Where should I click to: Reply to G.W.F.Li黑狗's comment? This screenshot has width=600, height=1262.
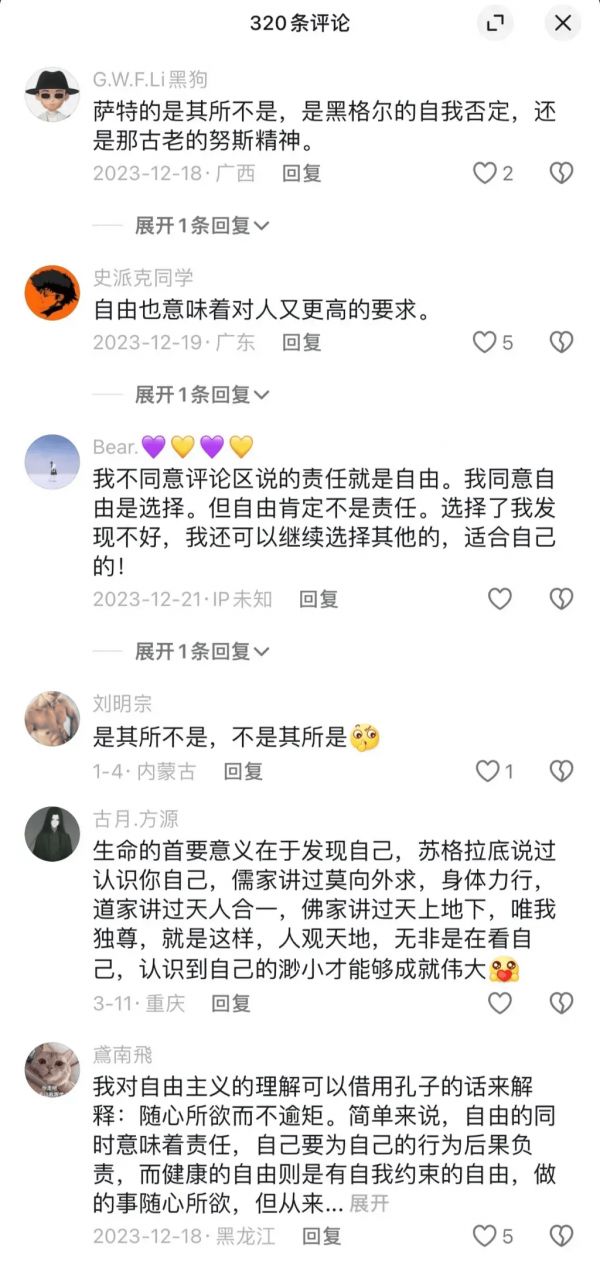pyautogui.click(x=301, y=173)
